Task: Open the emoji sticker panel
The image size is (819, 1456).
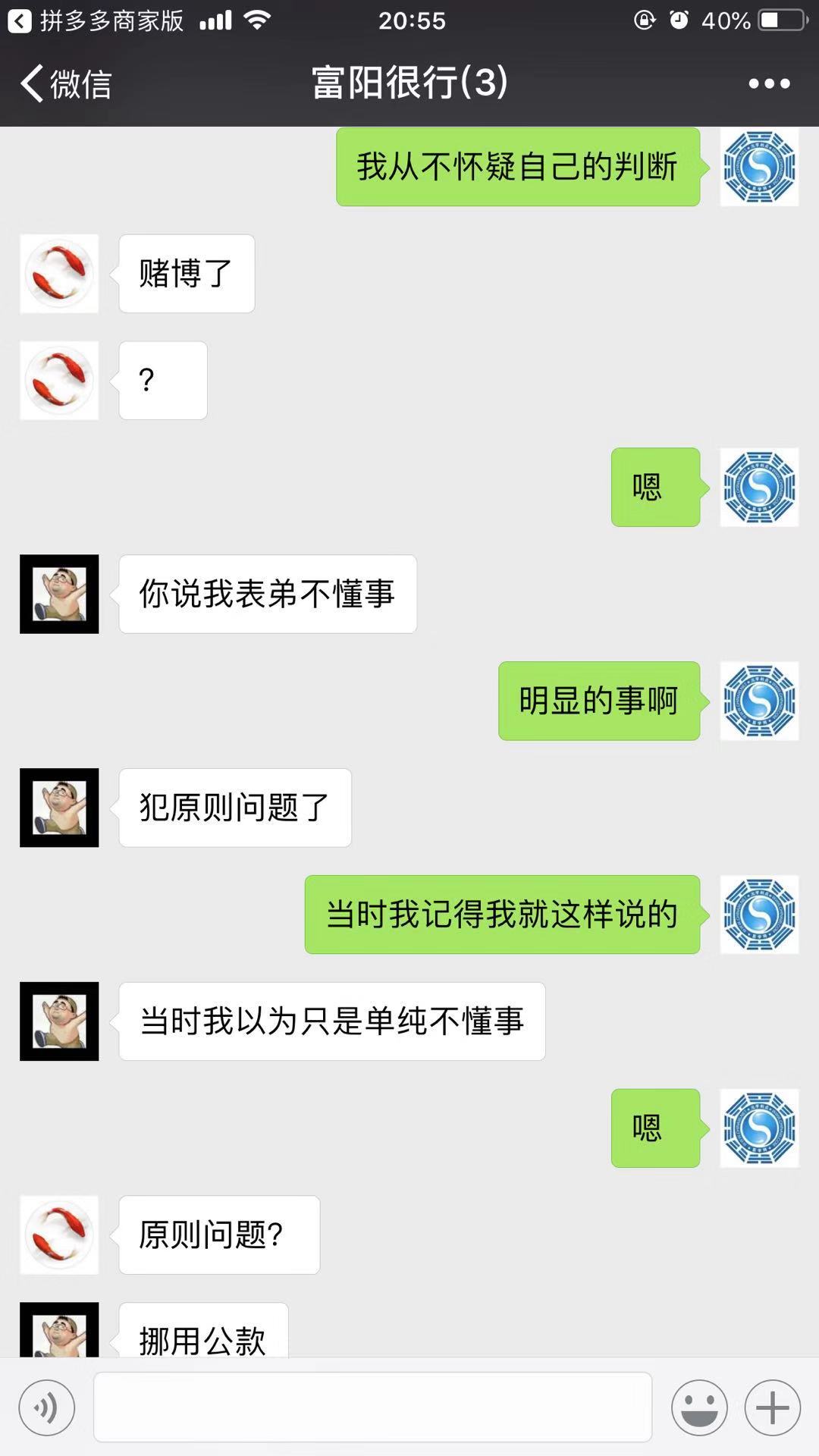Action: [x=699, y=1408]
